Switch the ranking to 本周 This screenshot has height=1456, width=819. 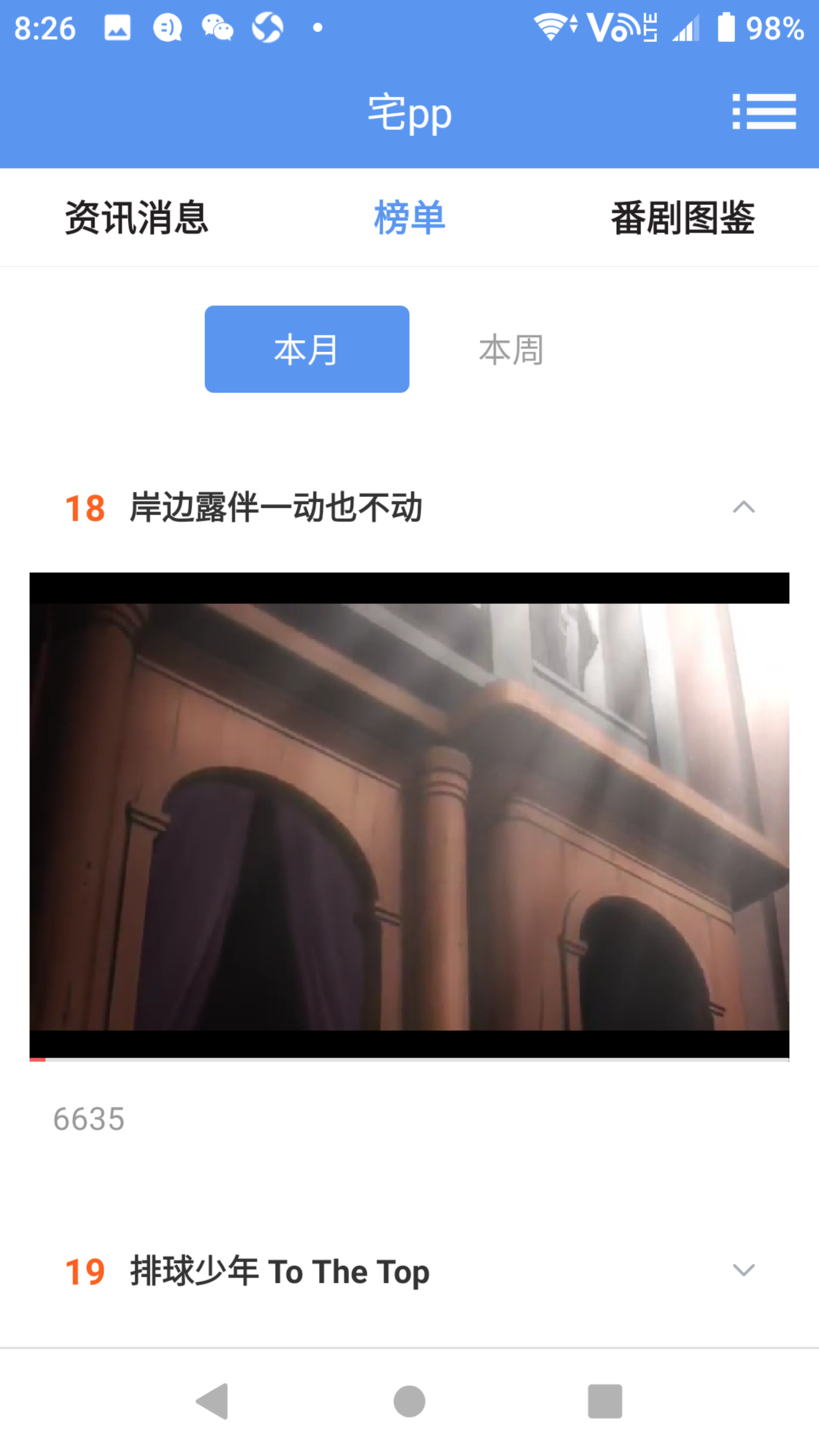point(511,349)
